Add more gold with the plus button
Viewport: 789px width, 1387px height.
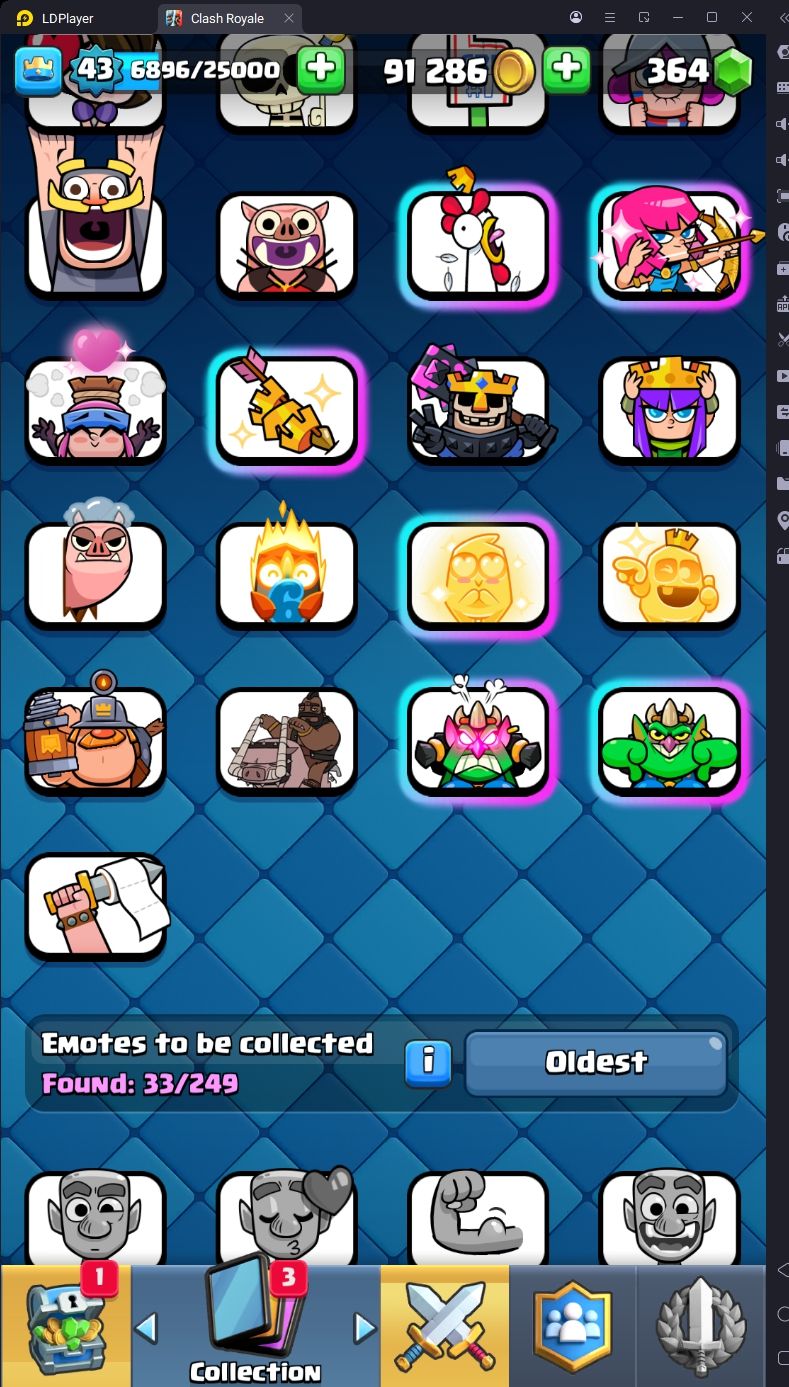(x=566, y=68)
